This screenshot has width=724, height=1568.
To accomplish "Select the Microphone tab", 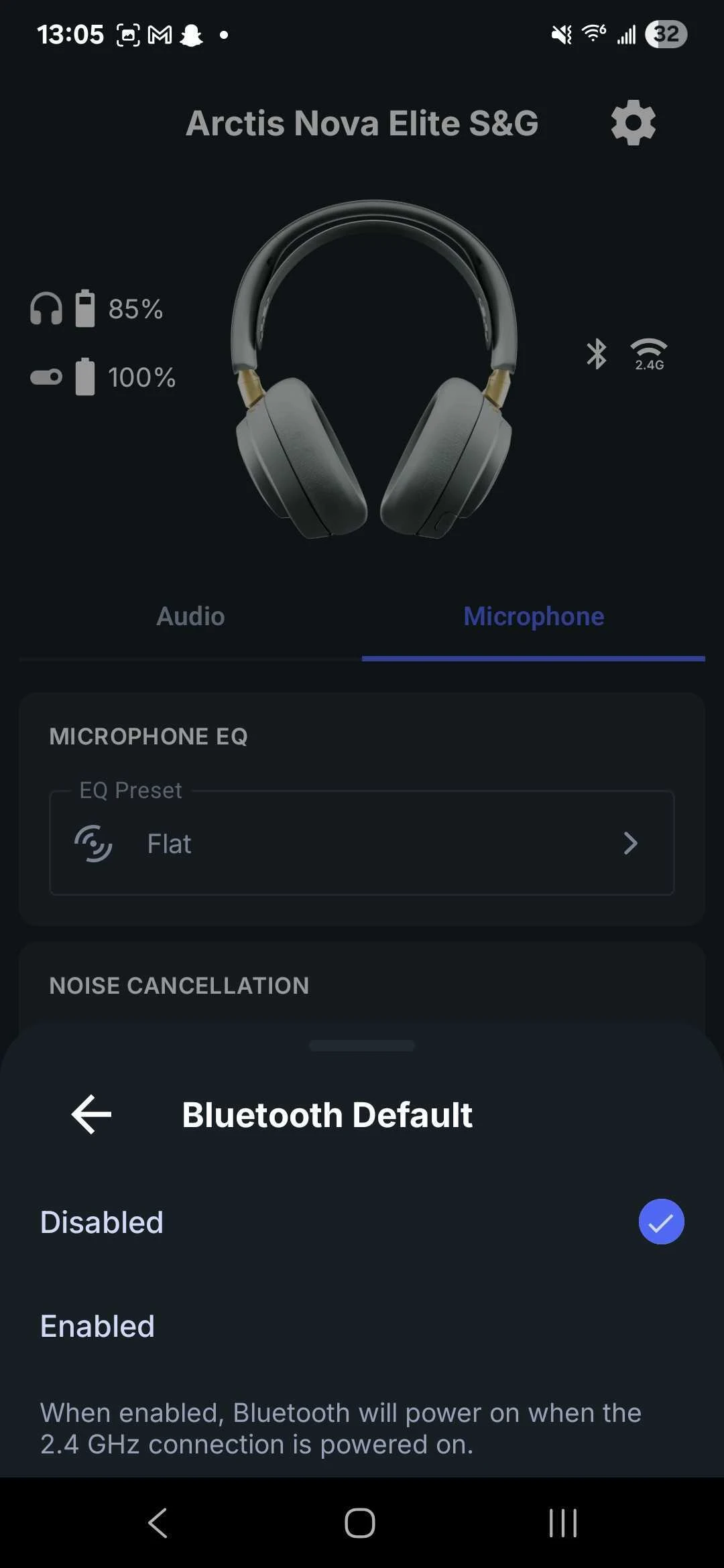I will (534, 616).
